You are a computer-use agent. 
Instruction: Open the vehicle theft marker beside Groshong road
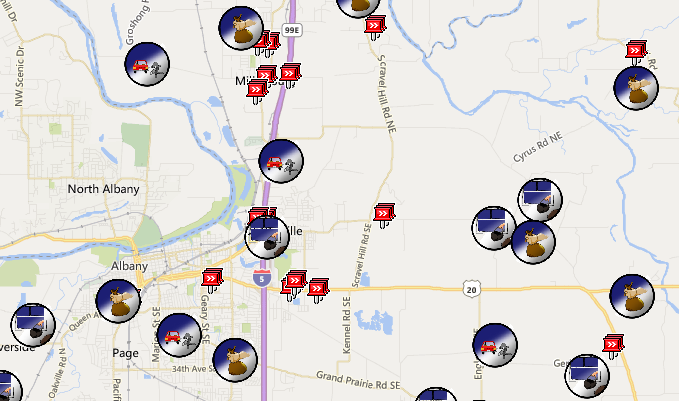click(146, 66)
